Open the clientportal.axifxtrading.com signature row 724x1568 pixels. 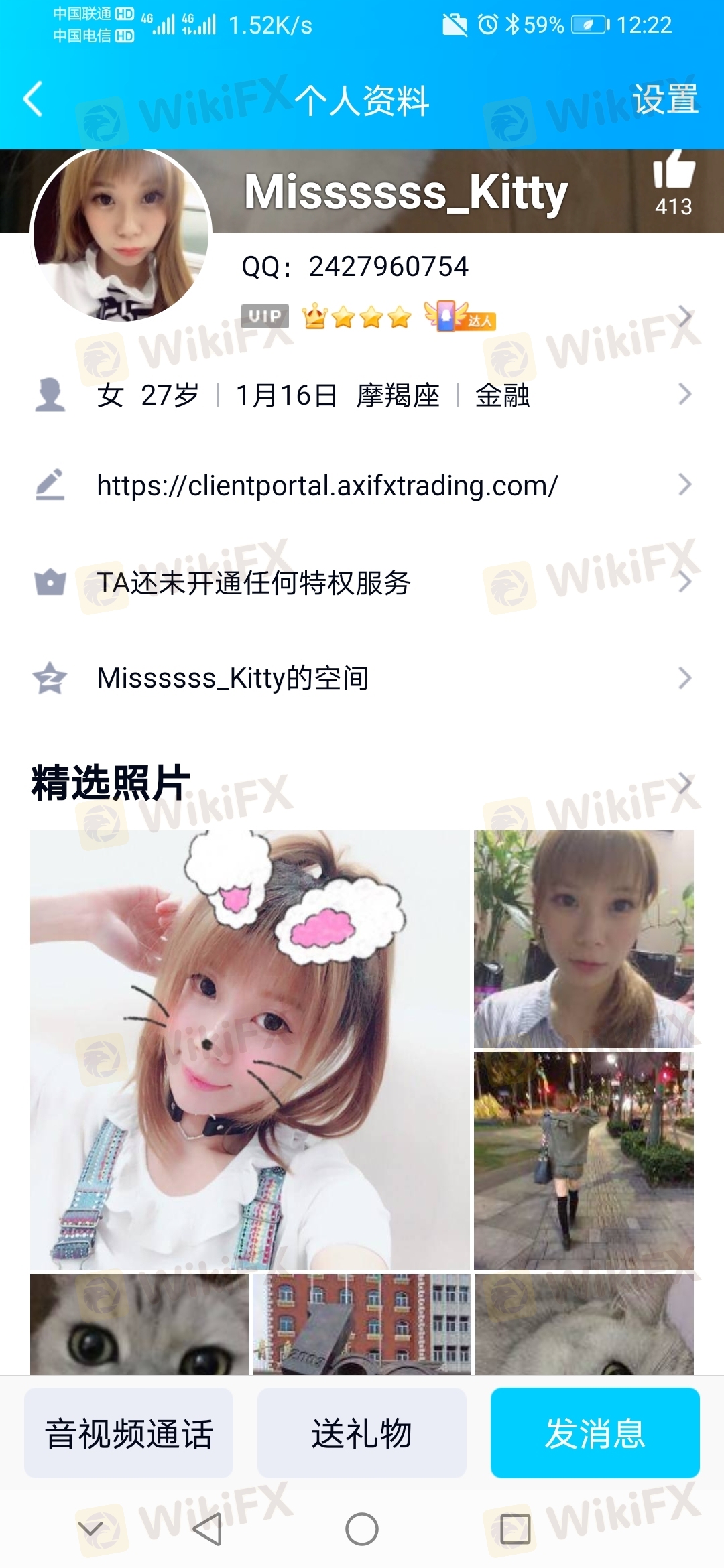tap(362, 485)
